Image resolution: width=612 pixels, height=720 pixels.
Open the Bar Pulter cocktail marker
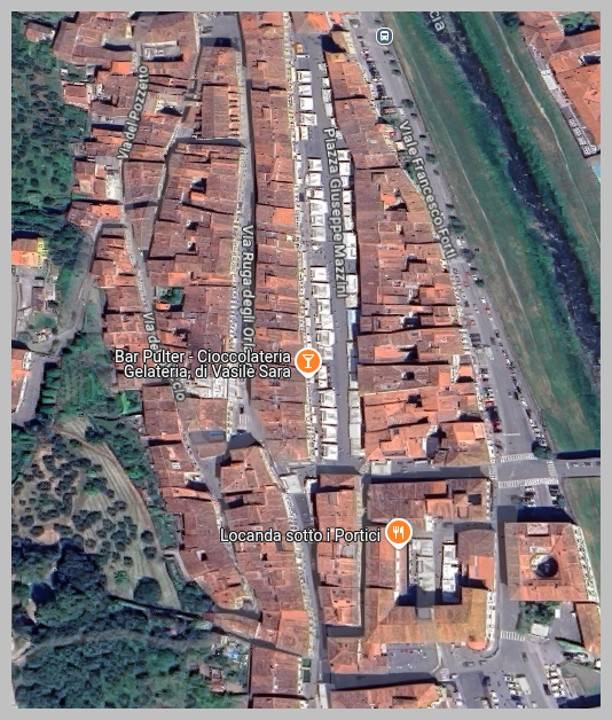point(308,362)
